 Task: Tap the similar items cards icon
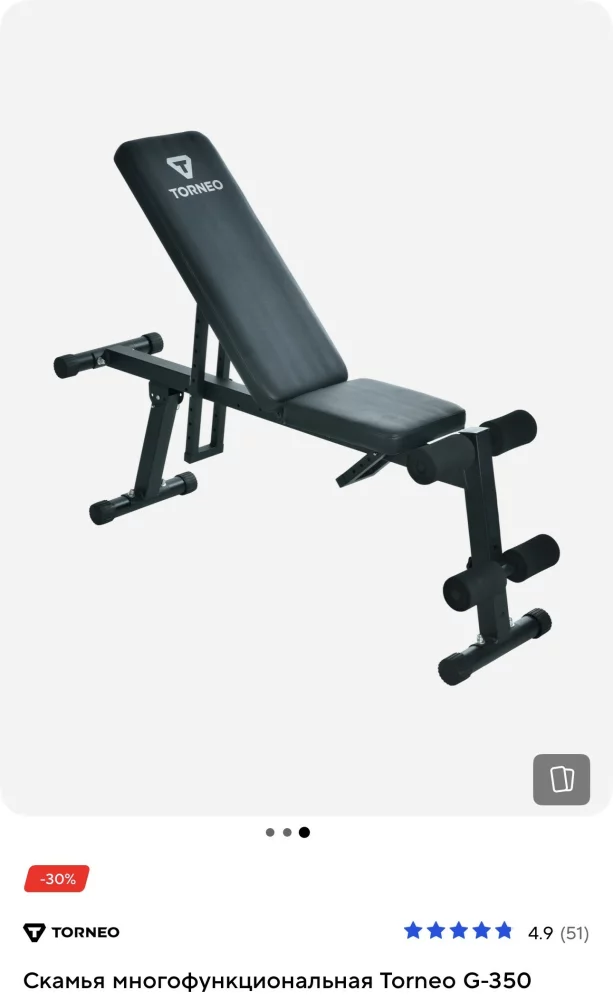coord(561,780)
